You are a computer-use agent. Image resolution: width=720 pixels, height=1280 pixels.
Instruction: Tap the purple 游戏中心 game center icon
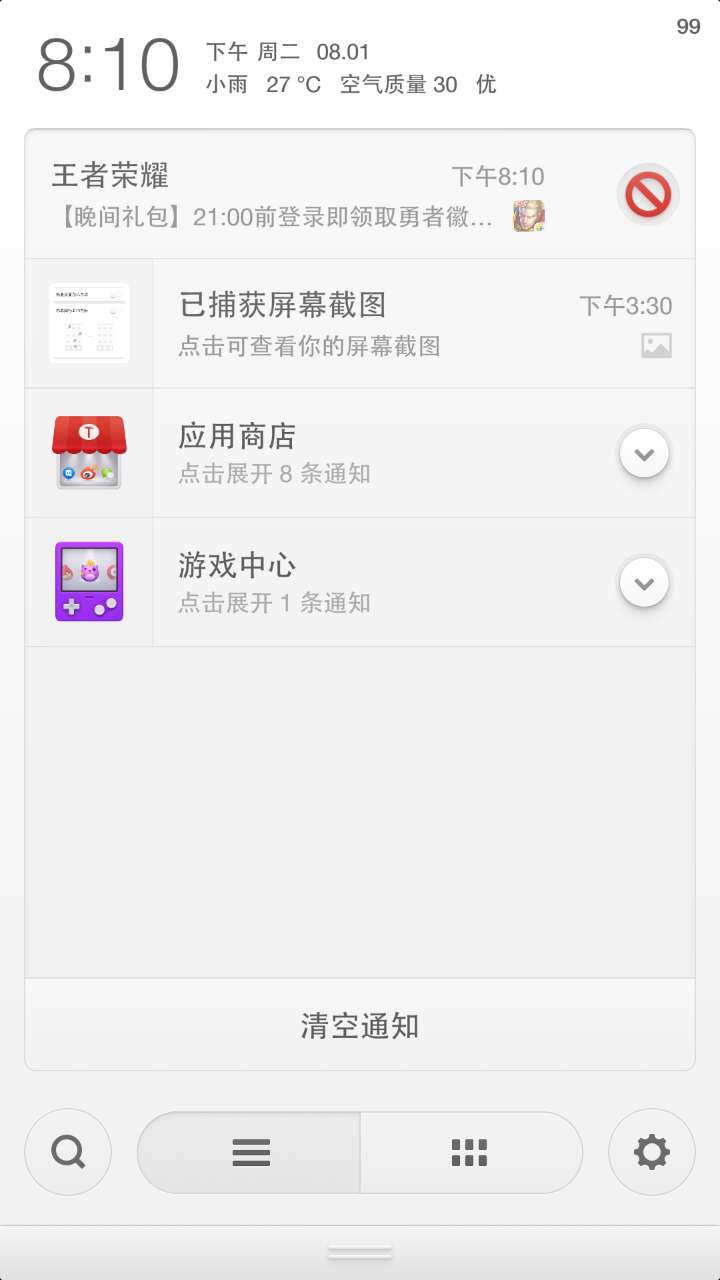coord(88,581)
